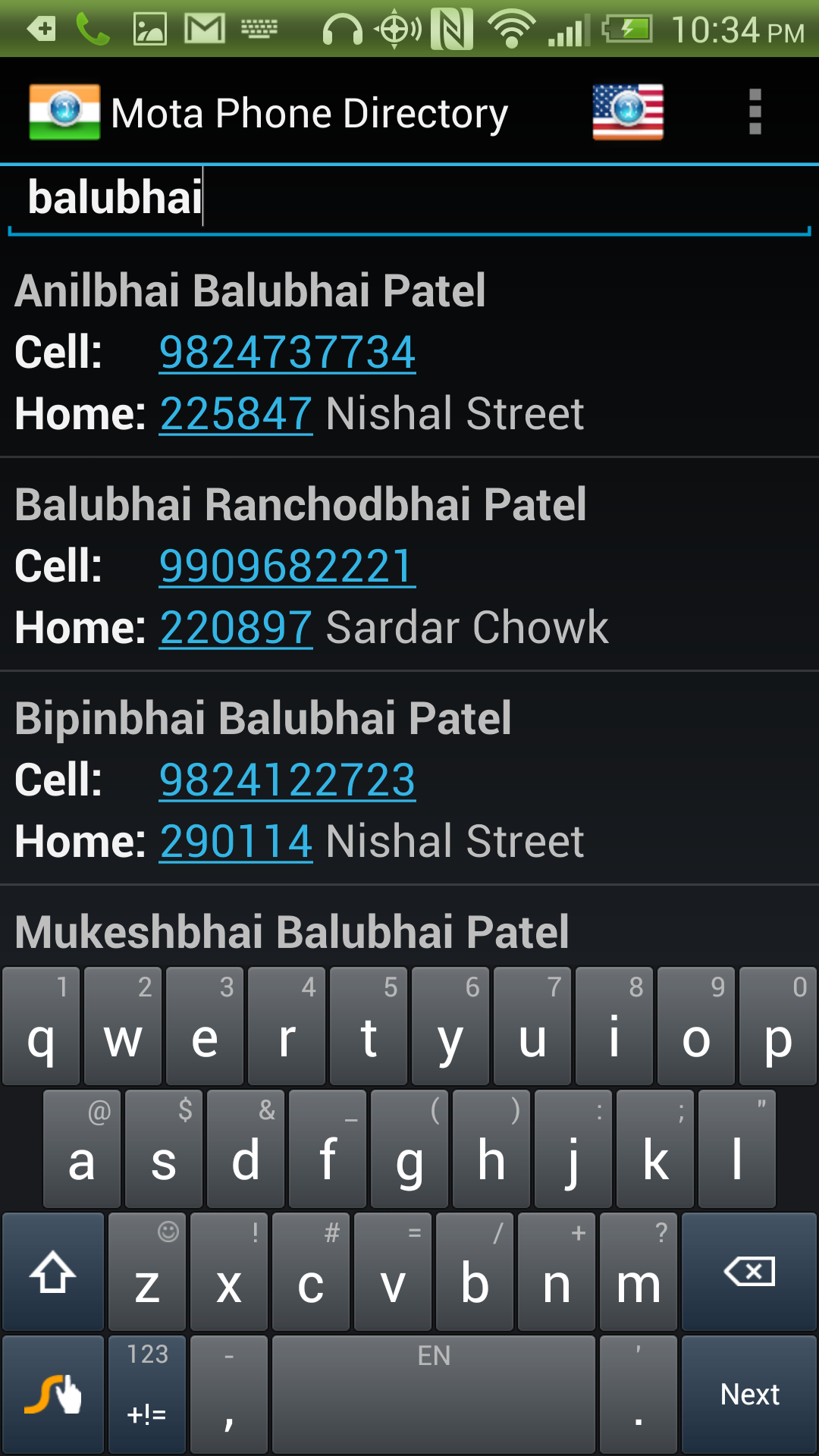Image resolution: width=819 pixels, height=1456 pixels.
Task: Hit the backspace key on the keyboard
Action: [x=749, y=1272]
